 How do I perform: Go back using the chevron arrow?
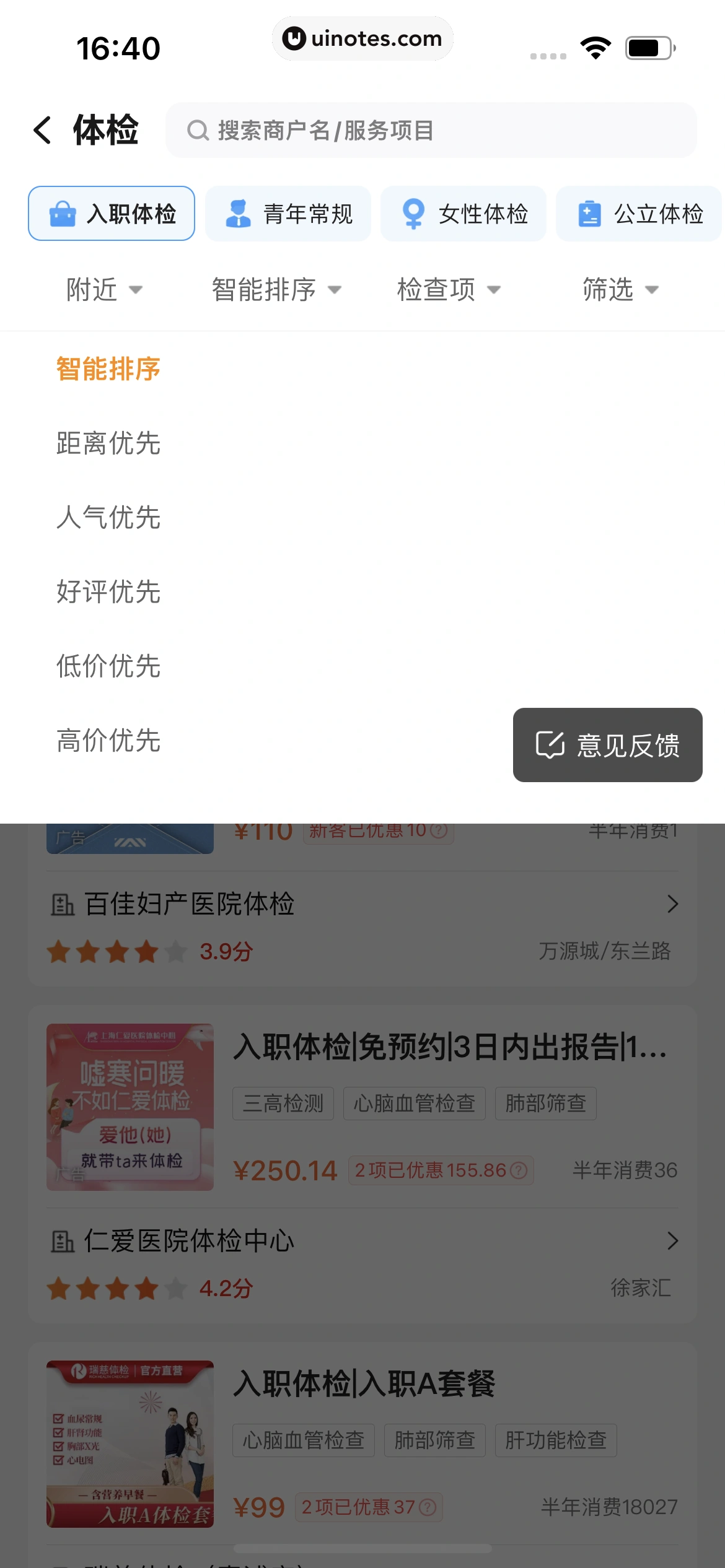(x=43, y=130)
